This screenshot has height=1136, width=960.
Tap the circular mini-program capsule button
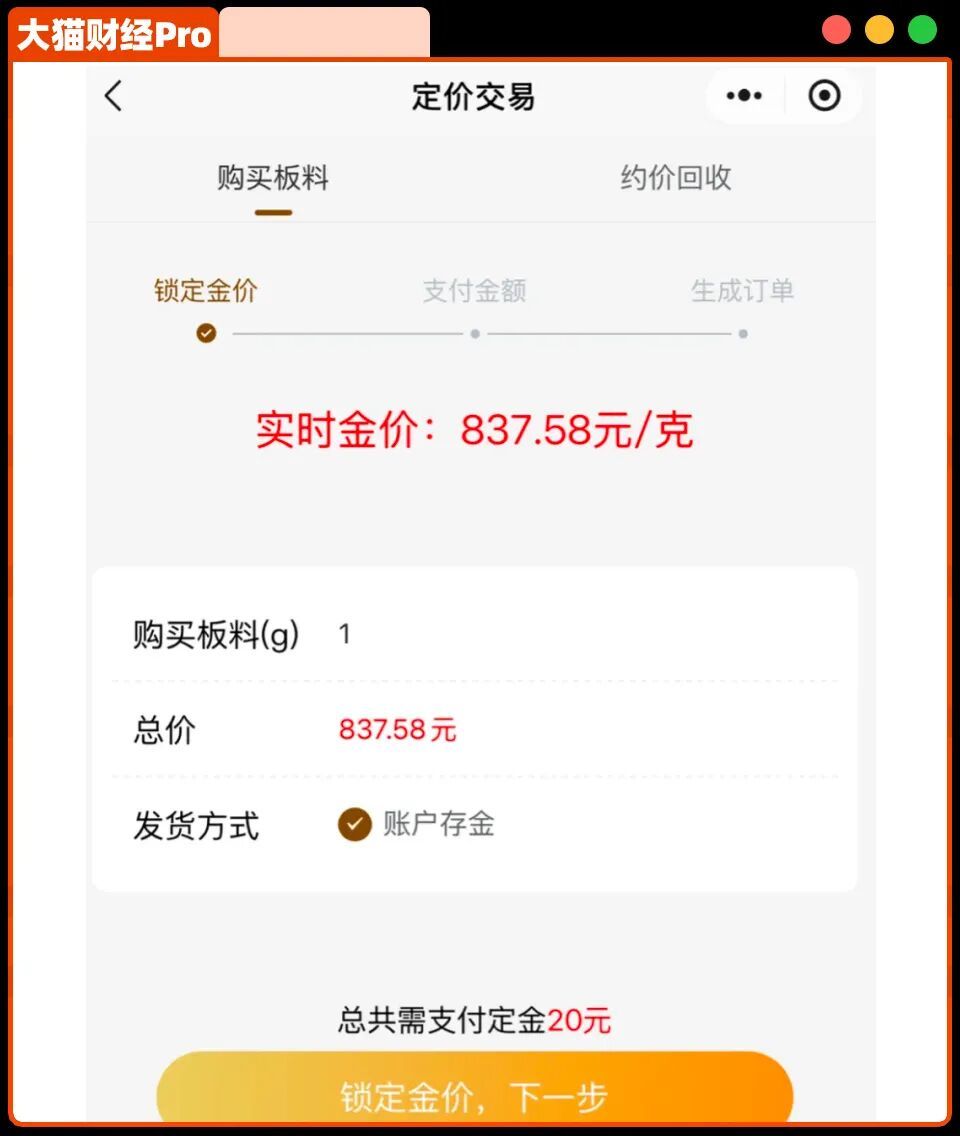point(825,95)
